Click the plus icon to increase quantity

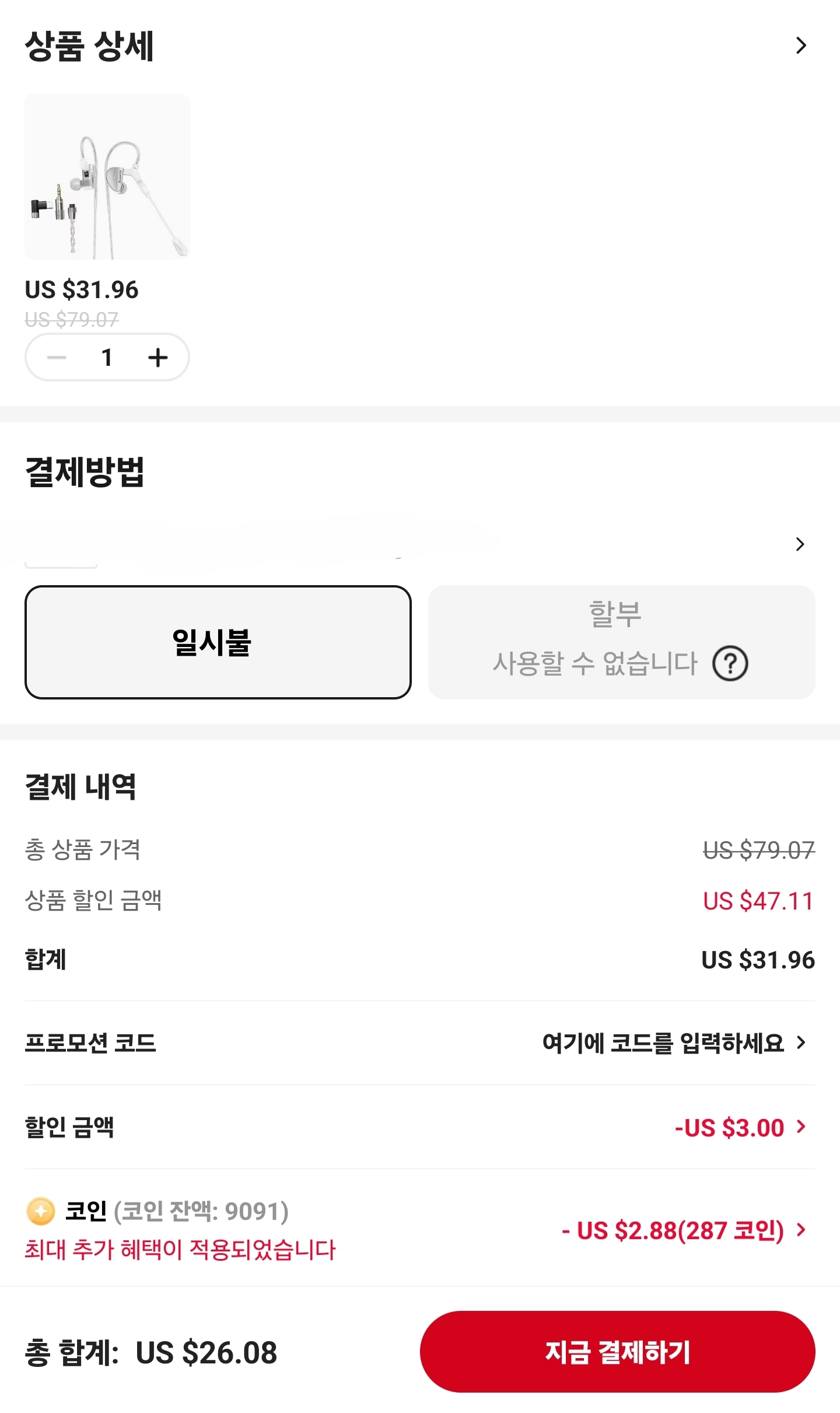coord(157,357)
